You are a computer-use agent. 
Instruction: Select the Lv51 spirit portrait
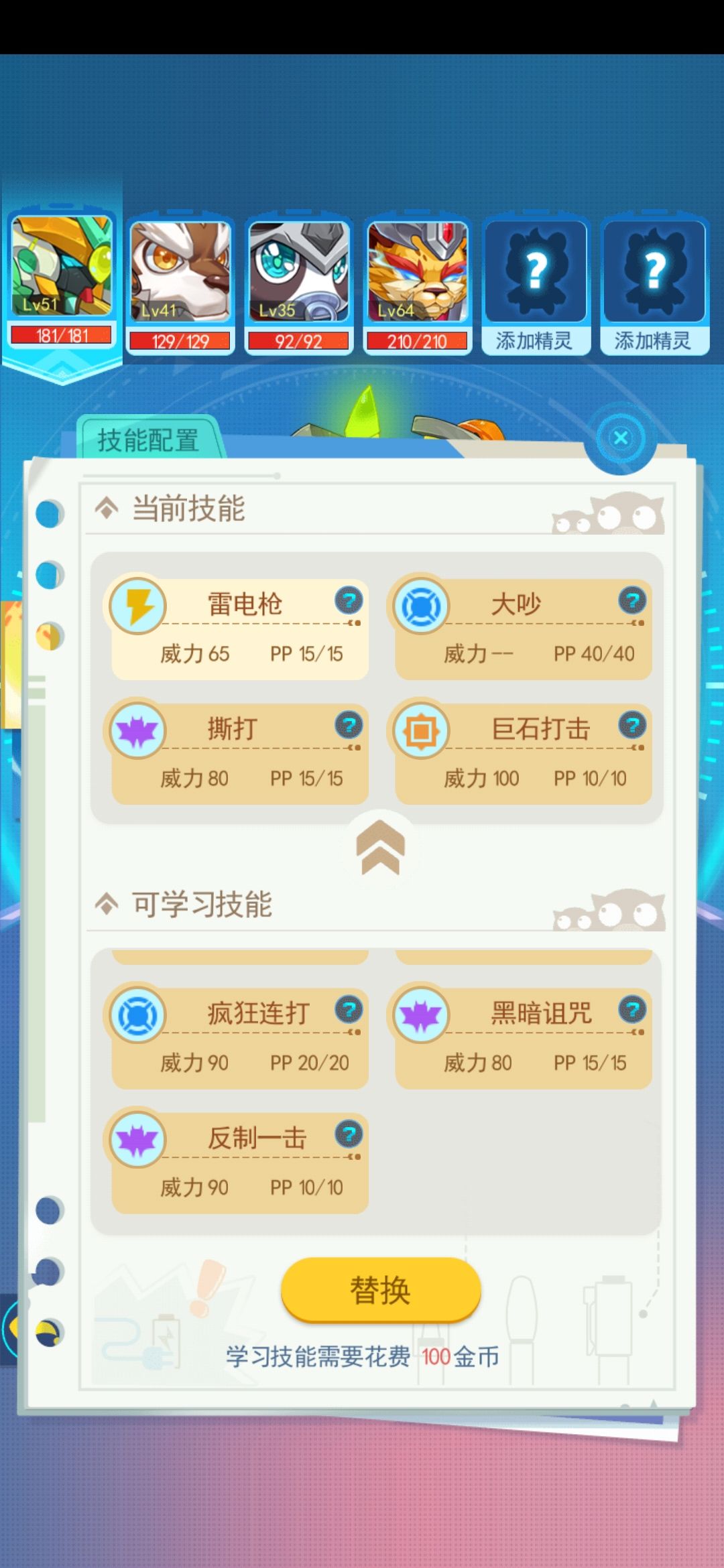click(x=62, y=280)
